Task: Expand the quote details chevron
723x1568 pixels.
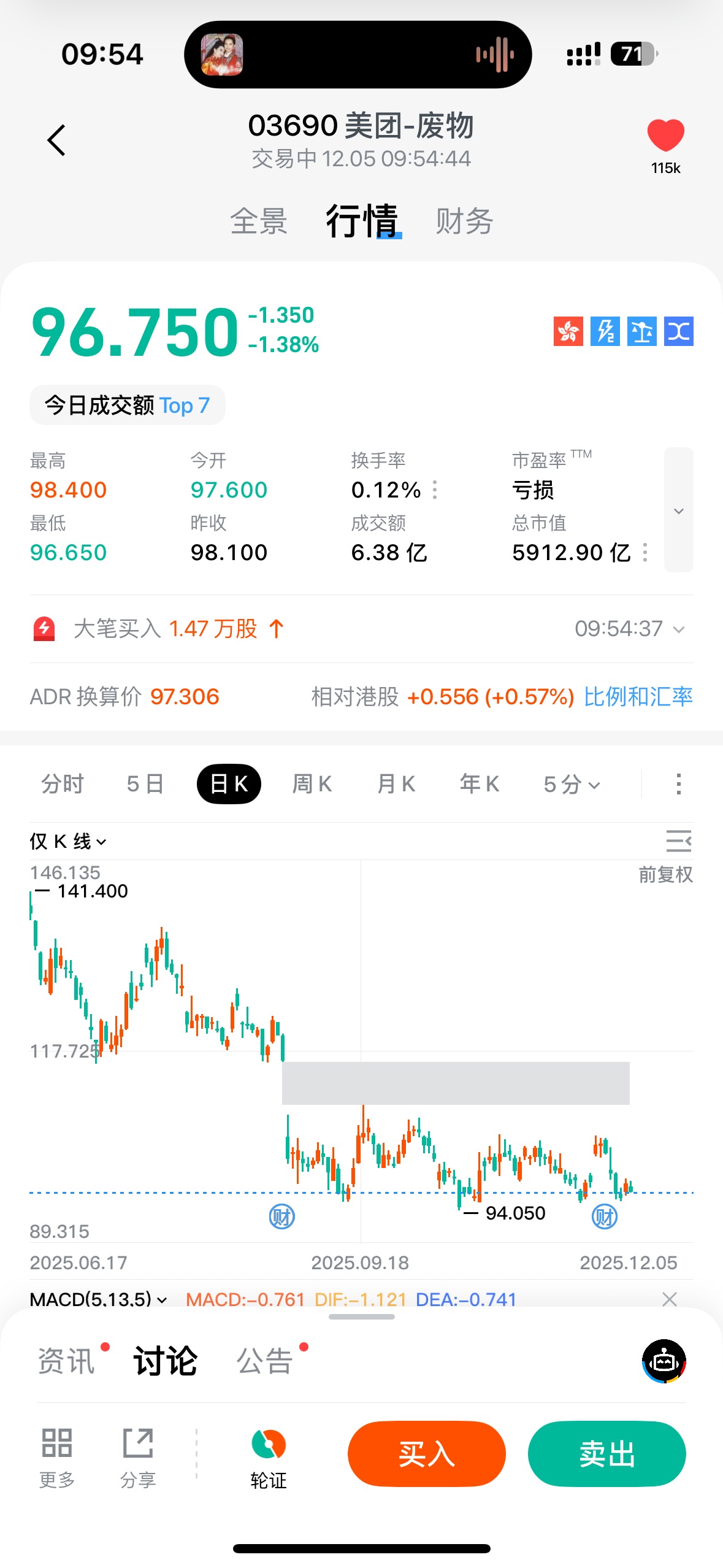Action: point(678,510)
